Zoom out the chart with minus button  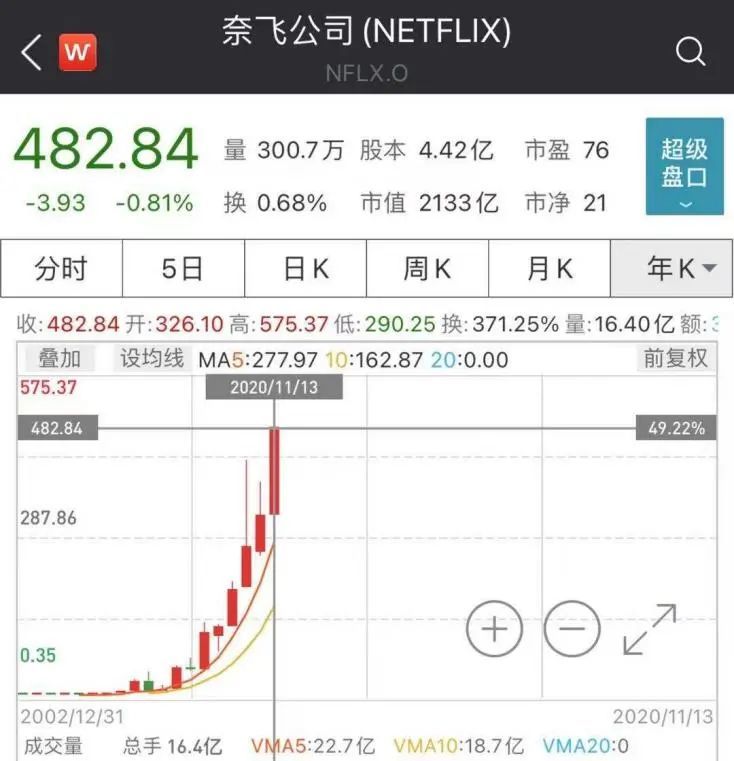click(x=572, y=629)
